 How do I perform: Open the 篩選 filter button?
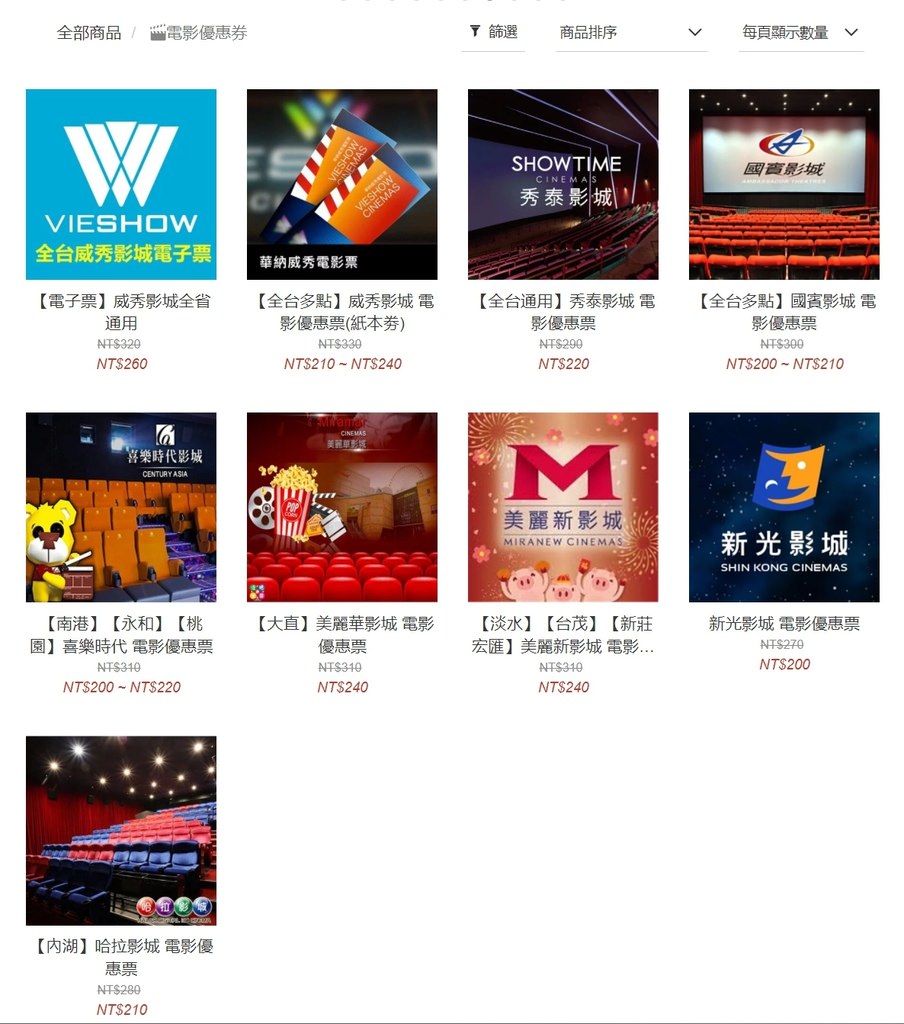(x=493, y=32)
